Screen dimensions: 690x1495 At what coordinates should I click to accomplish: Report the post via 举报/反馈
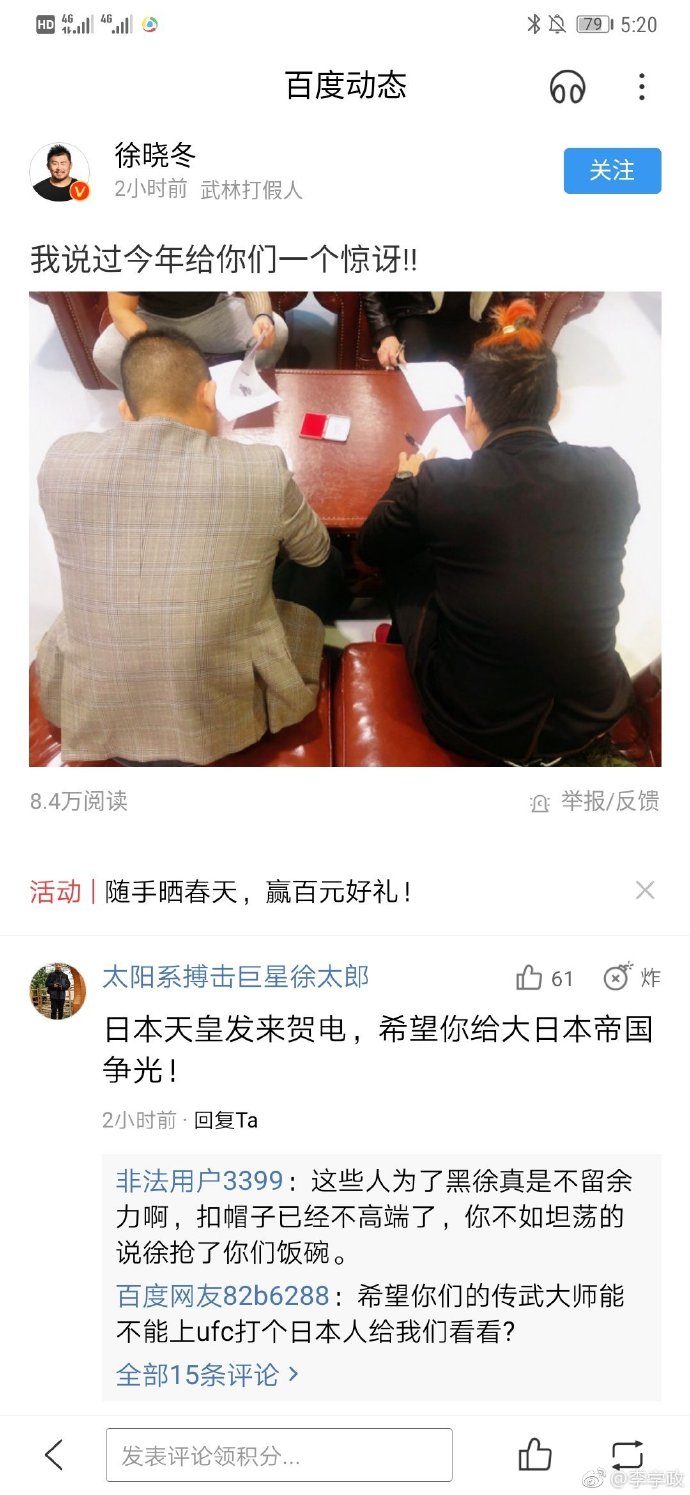click(595, 801)
